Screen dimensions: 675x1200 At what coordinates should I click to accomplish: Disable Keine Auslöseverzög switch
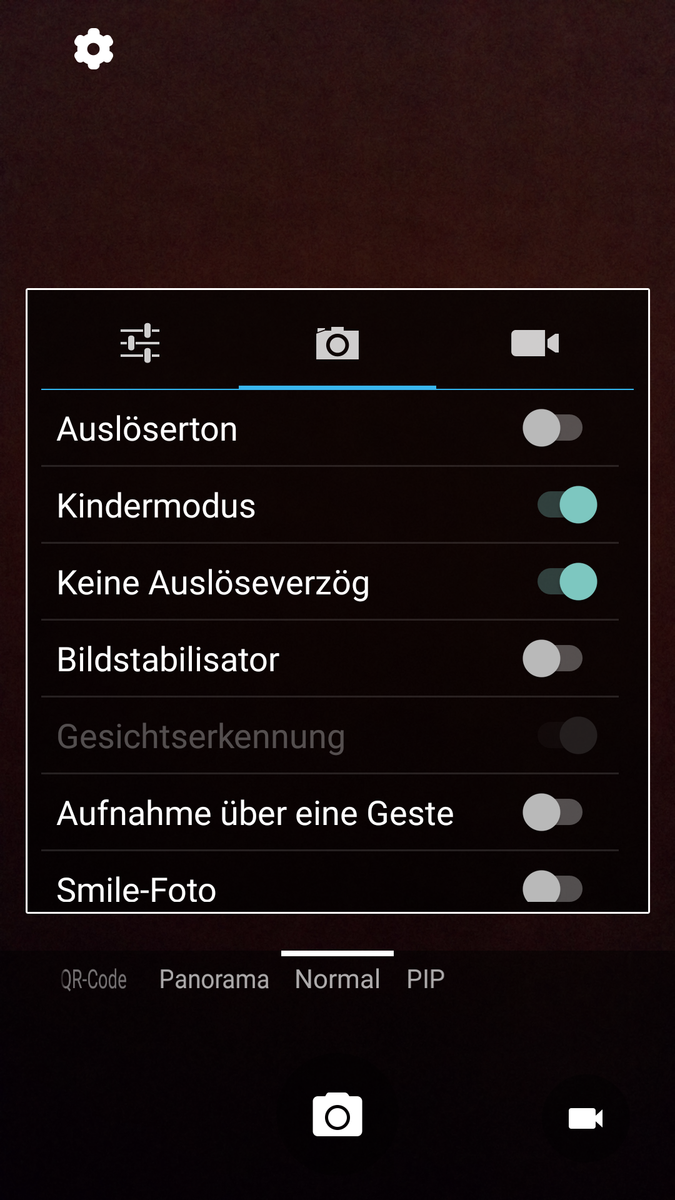click(567, 582)
